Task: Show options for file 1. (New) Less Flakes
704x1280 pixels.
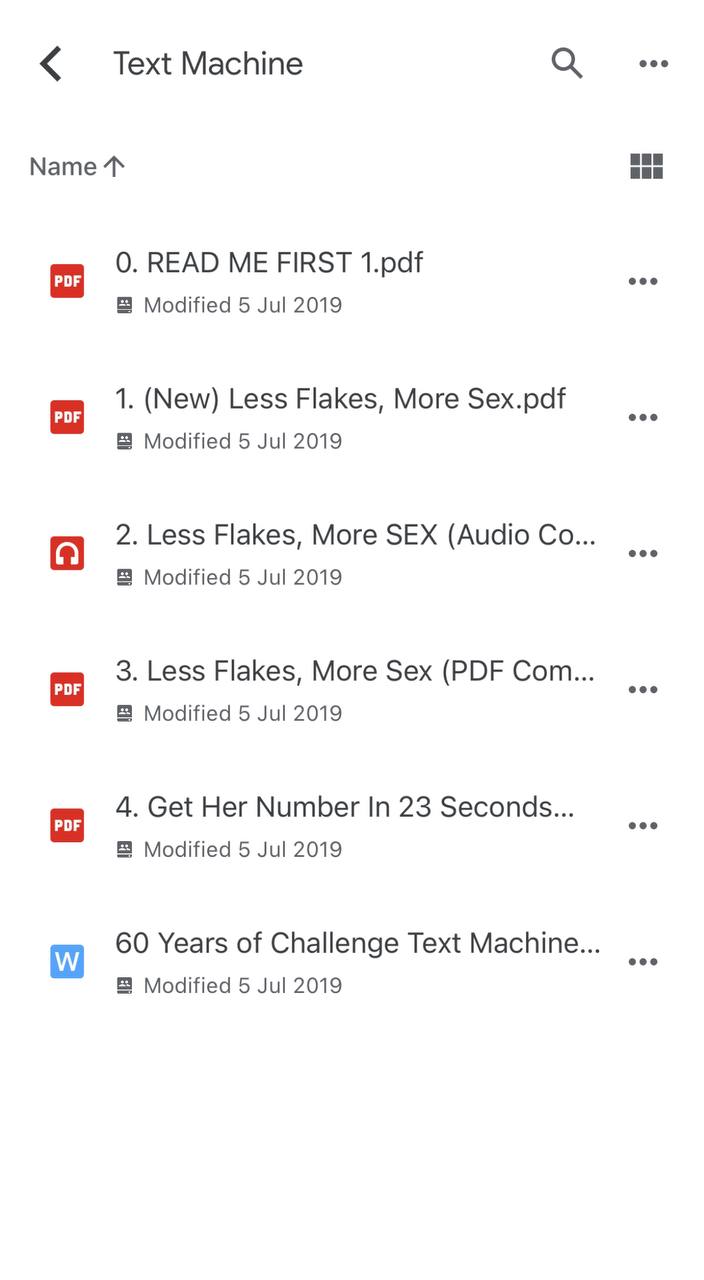Action: tap(642, 417)
